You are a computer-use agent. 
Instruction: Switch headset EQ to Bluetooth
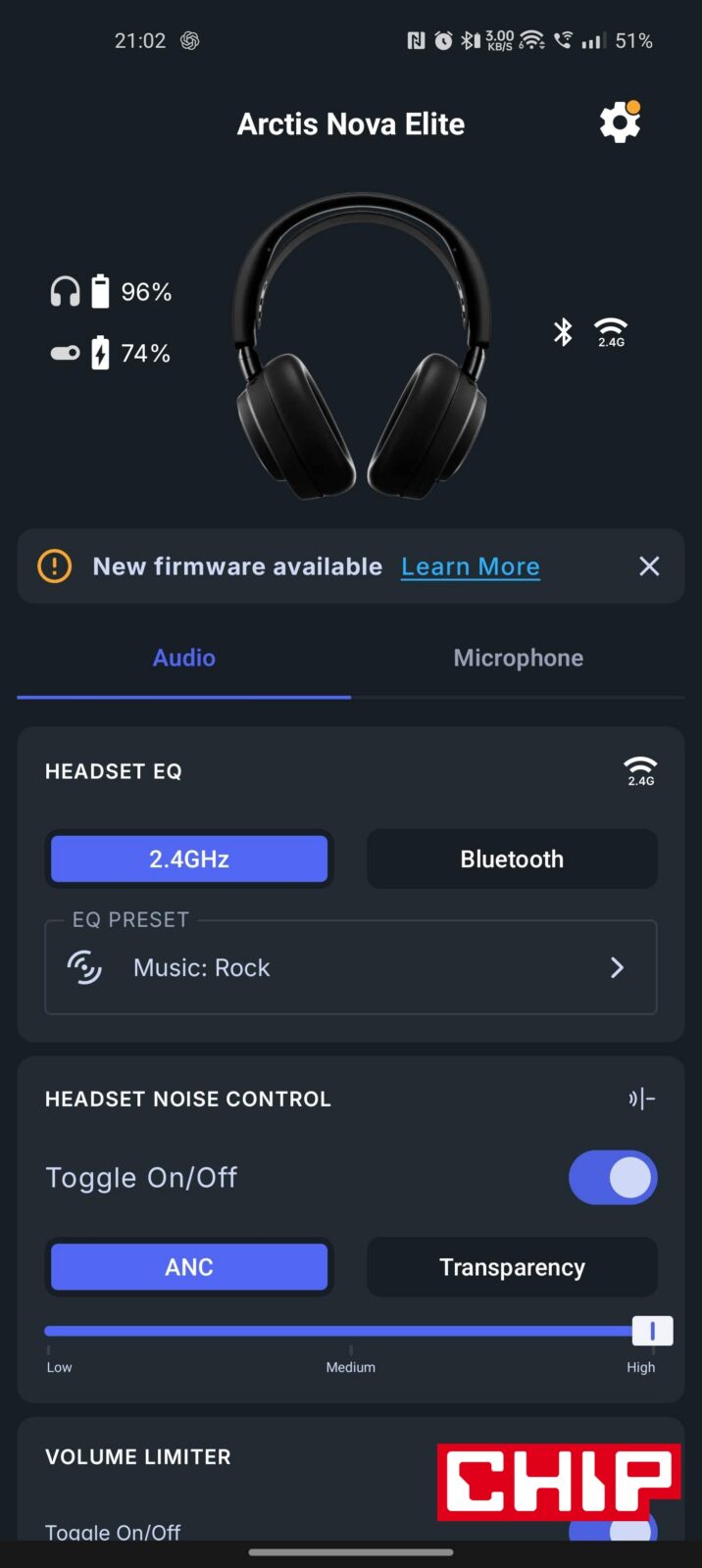[512, 859]
